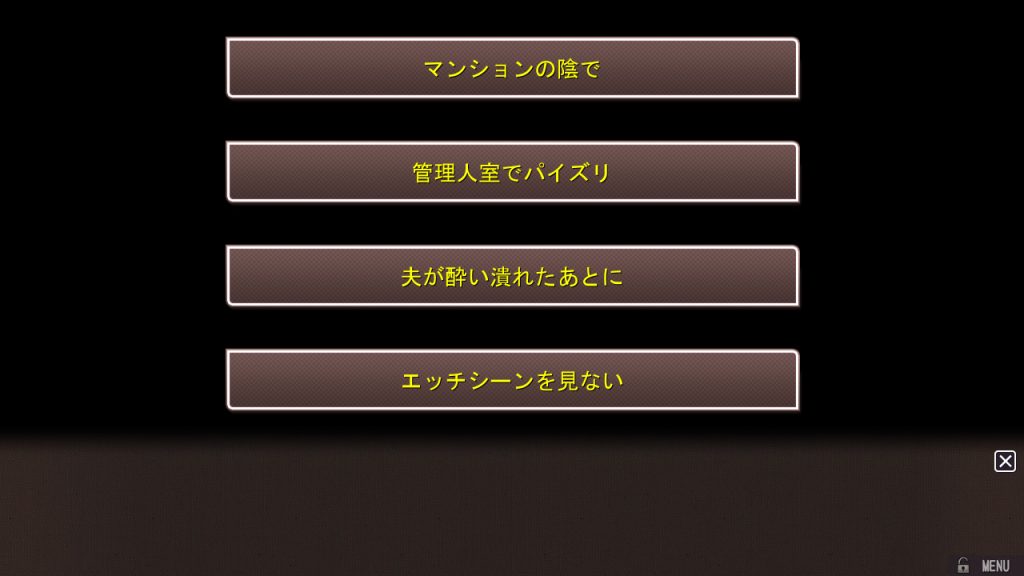Tap the lock icon beside MENU
Screen dimensions: 1024x576
point(963,565)
